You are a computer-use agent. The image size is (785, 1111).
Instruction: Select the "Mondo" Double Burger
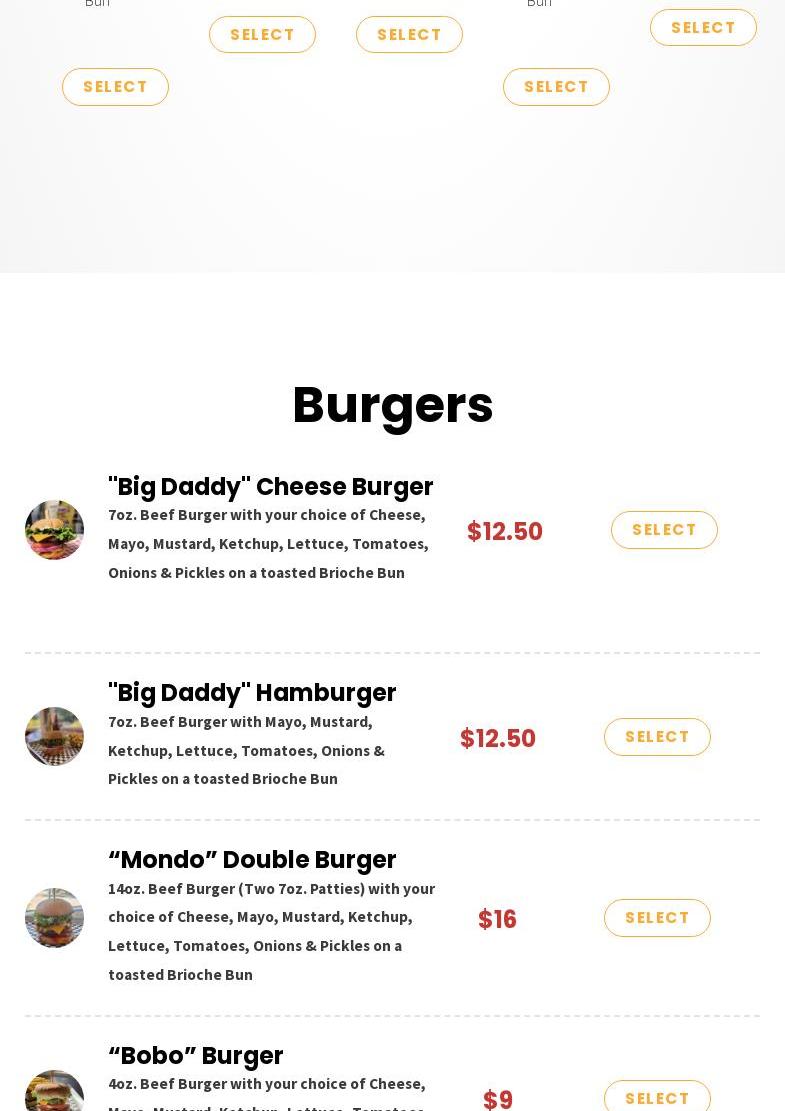point(657,918)
